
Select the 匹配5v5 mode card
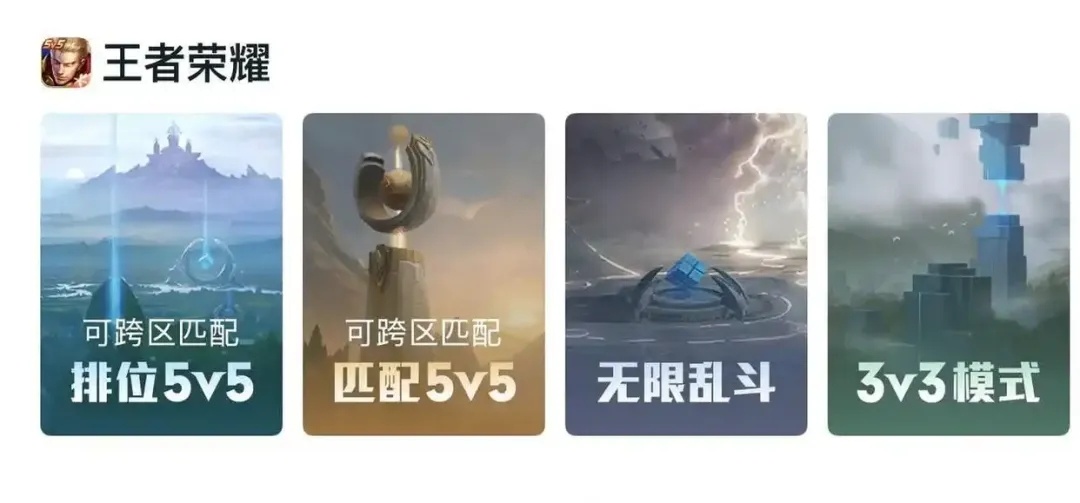[x=423, y=274]
